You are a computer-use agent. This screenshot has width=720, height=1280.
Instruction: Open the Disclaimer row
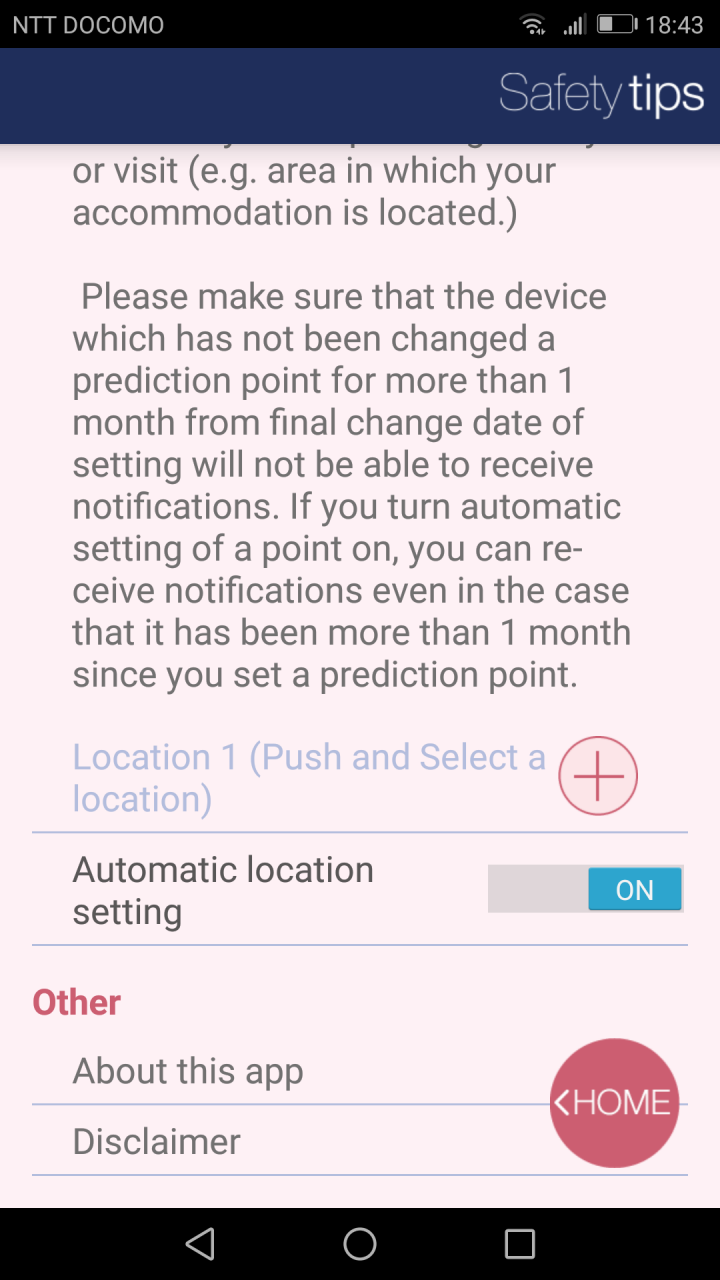(x=360, y=1141)
